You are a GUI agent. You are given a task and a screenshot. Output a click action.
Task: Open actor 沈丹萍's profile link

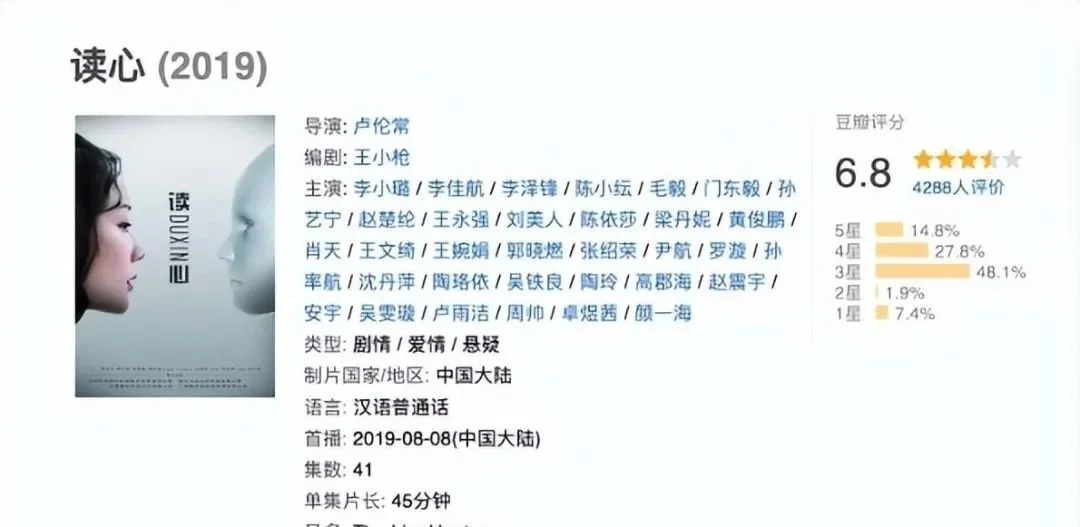(x=386, y=281)
